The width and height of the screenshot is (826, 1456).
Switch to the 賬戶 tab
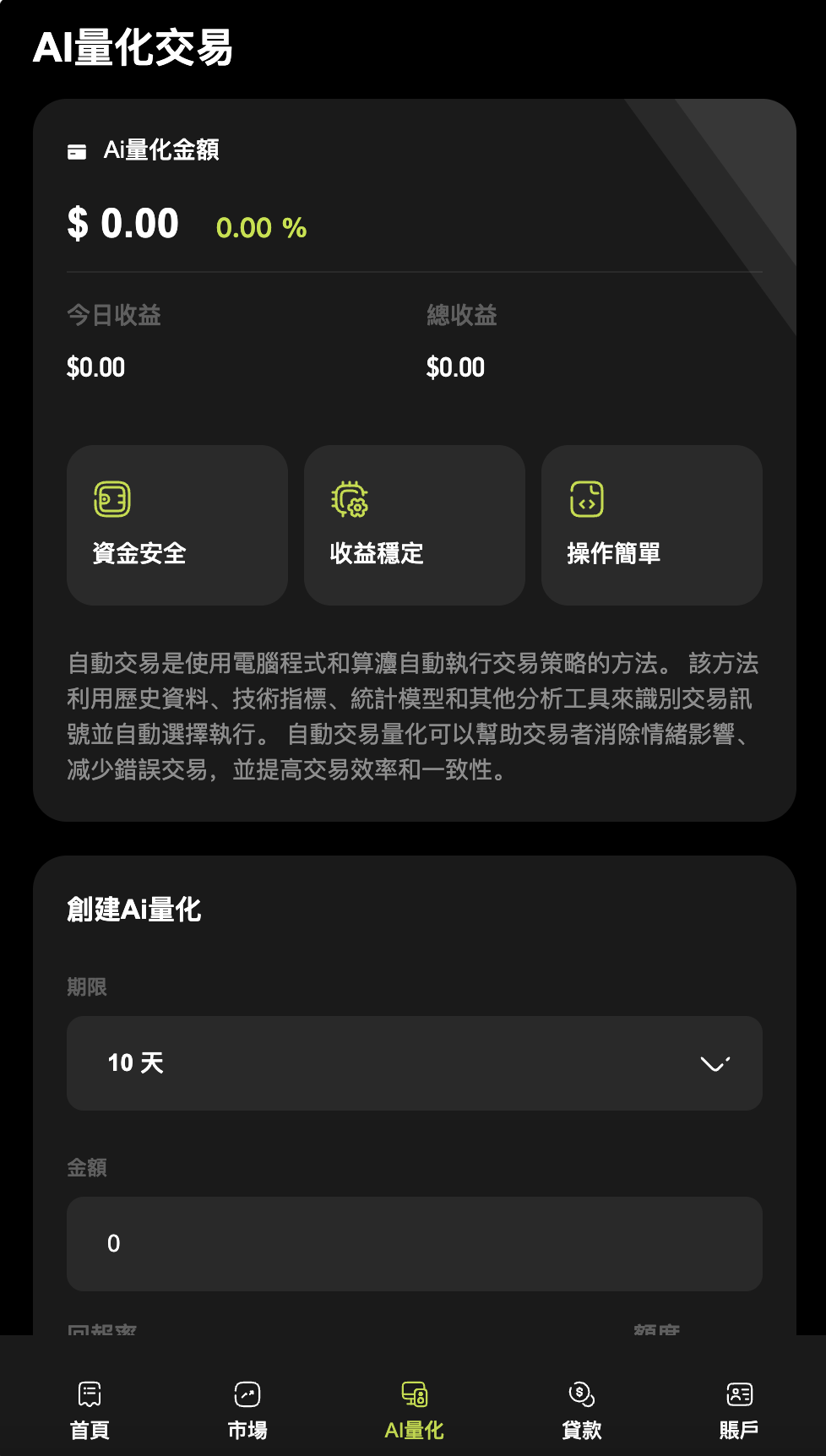point(739,1409)
